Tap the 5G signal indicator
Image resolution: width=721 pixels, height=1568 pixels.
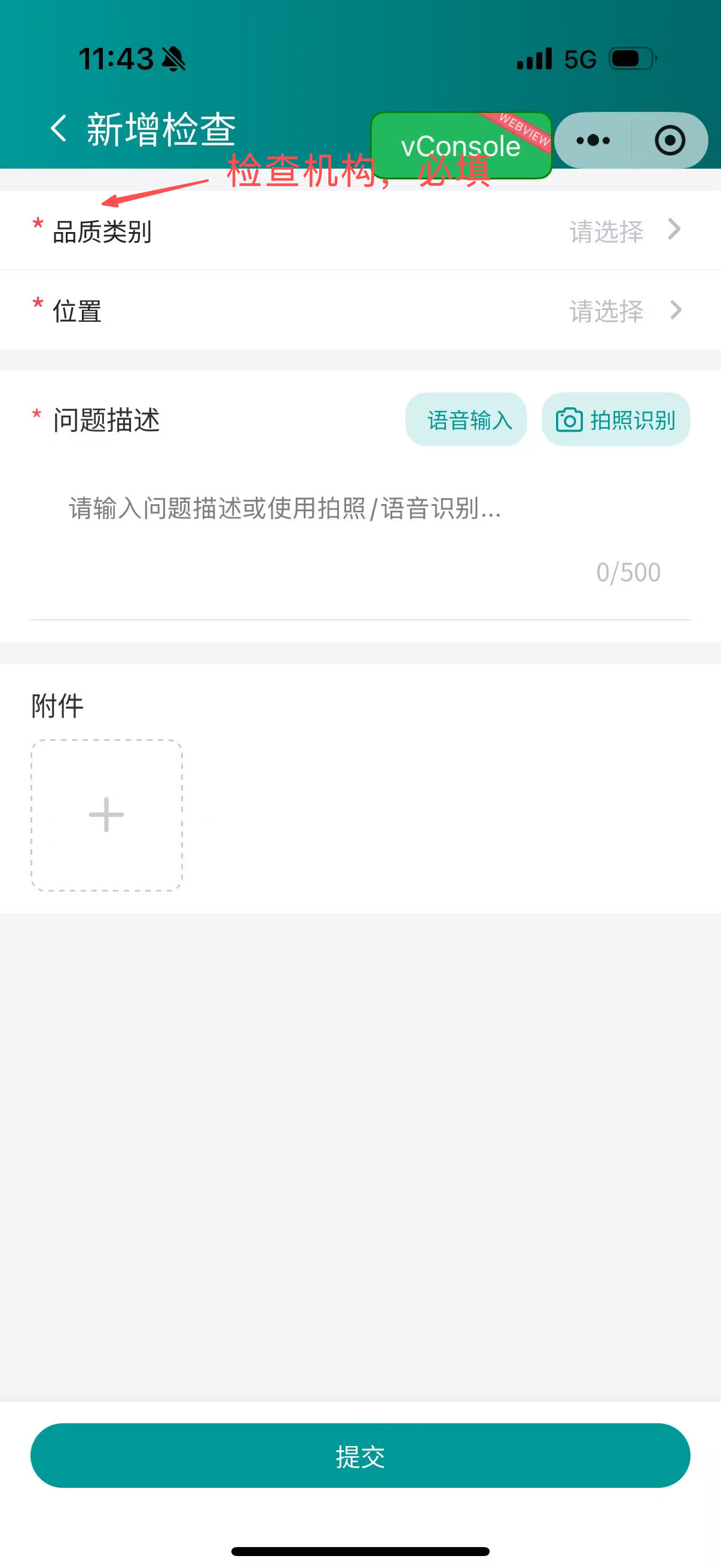coord(579,58)
